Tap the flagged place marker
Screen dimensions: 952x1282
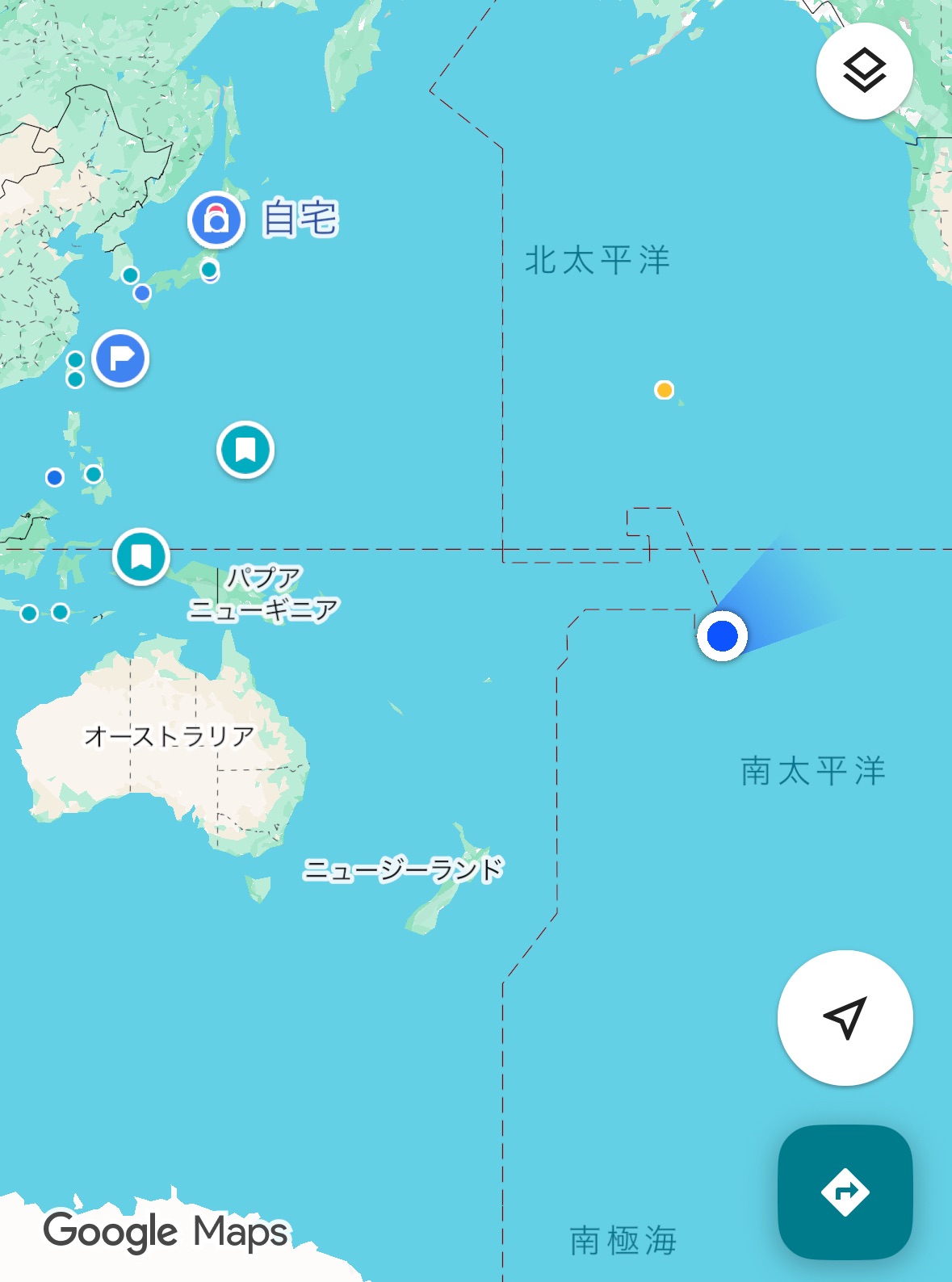pyautogui.click(x=120, y=358)
